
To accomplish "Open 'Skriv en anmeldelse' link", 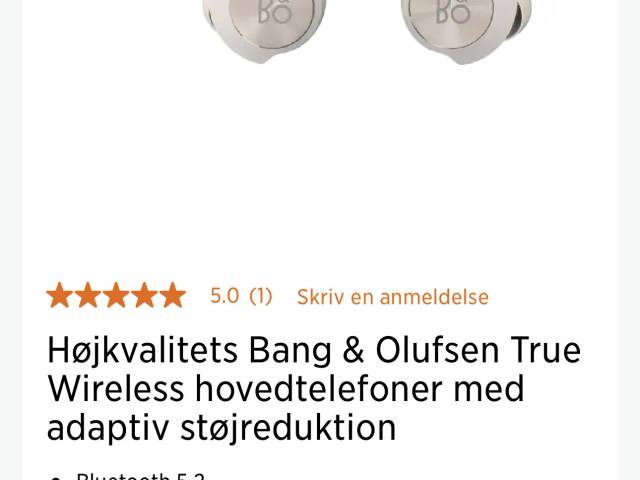I will [x=392, y=297].
